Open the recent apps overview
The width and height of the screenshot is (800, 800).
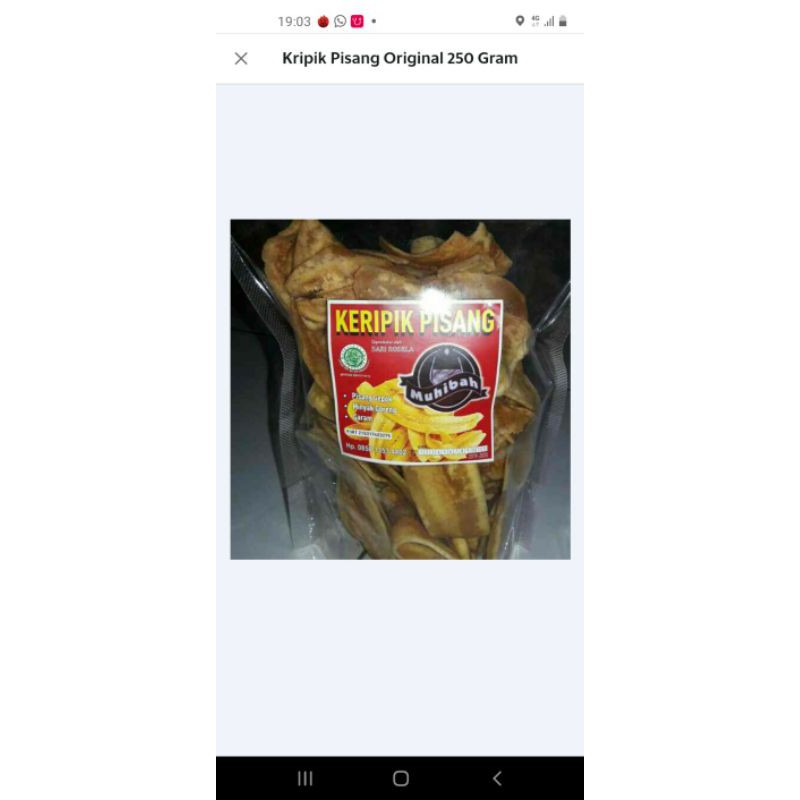(305, 778)
